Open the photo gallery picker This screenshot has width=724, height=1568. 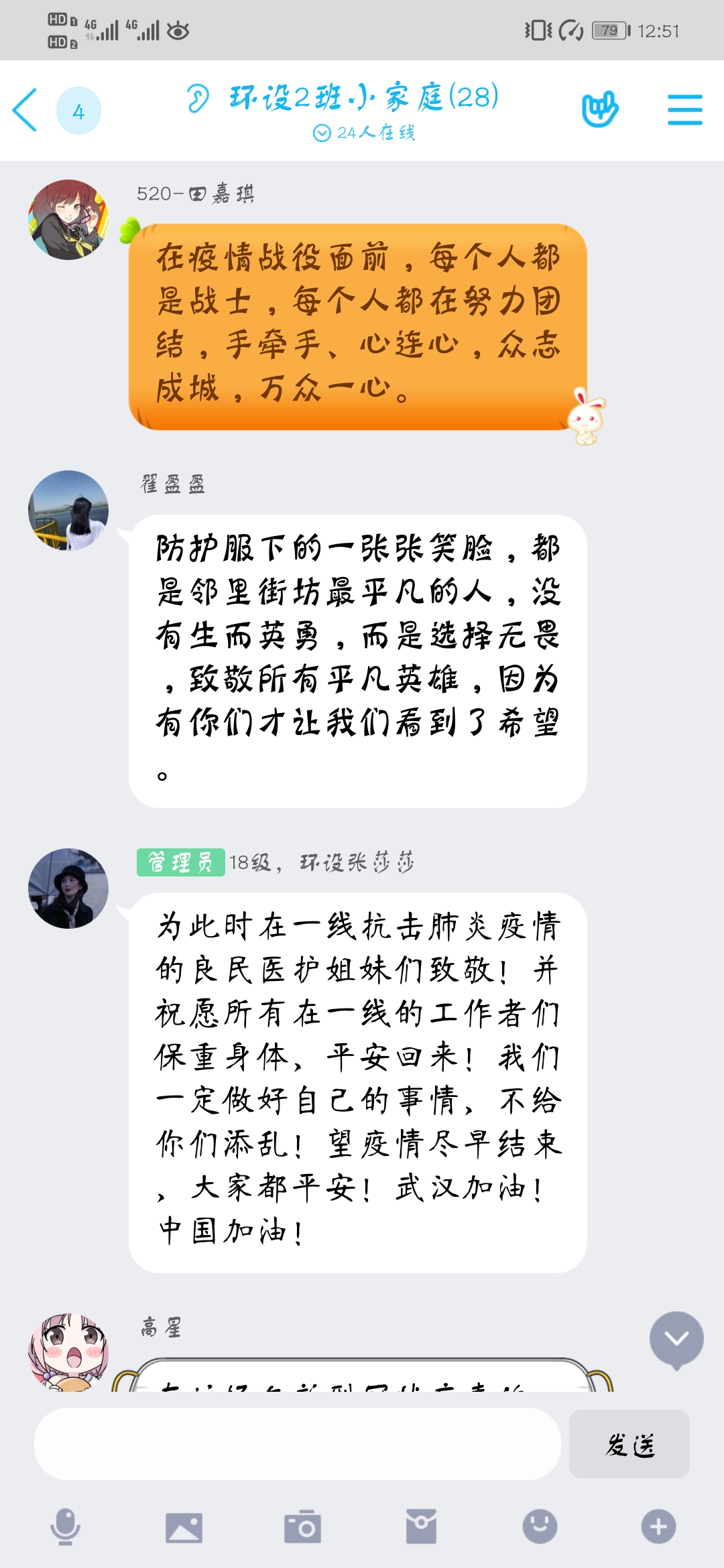[x=184, y=1528]
